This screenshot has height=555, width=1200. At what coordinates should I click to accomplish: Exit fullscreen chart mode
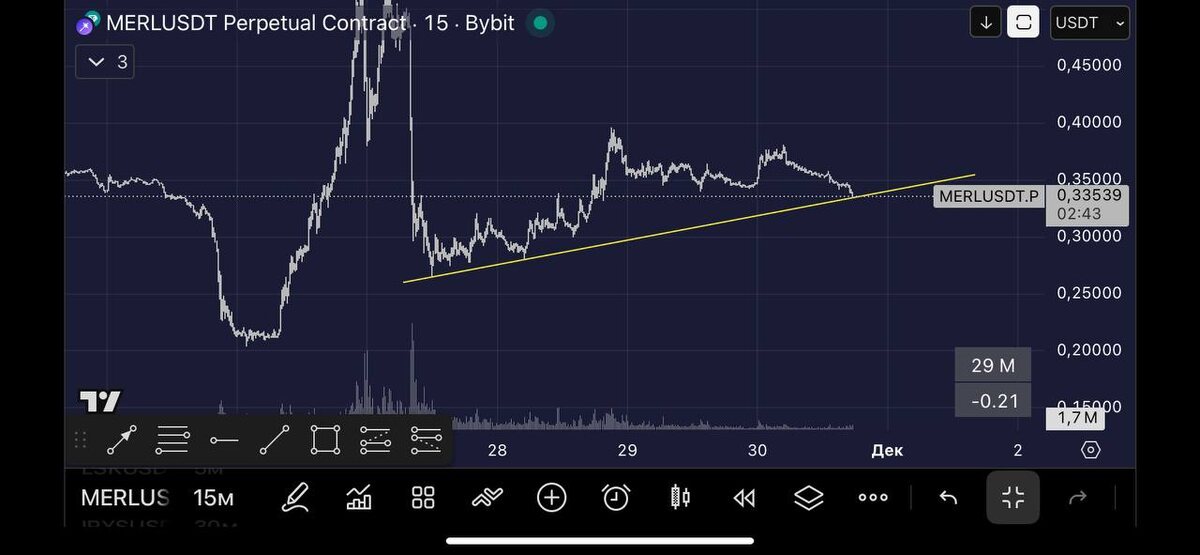tap(1013, 497)
